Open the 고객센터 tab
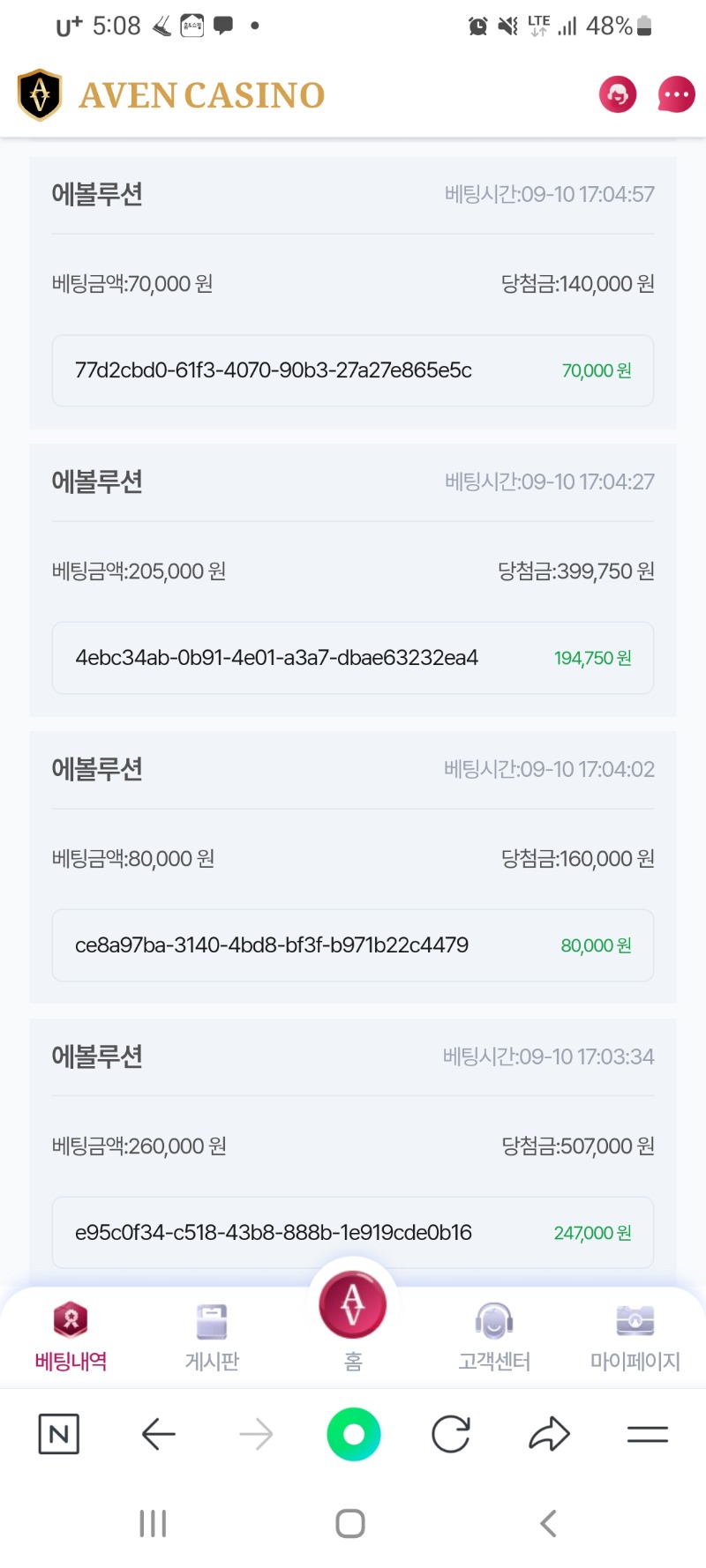This screenshot has height=1568, width=706. click(494, 1337)
